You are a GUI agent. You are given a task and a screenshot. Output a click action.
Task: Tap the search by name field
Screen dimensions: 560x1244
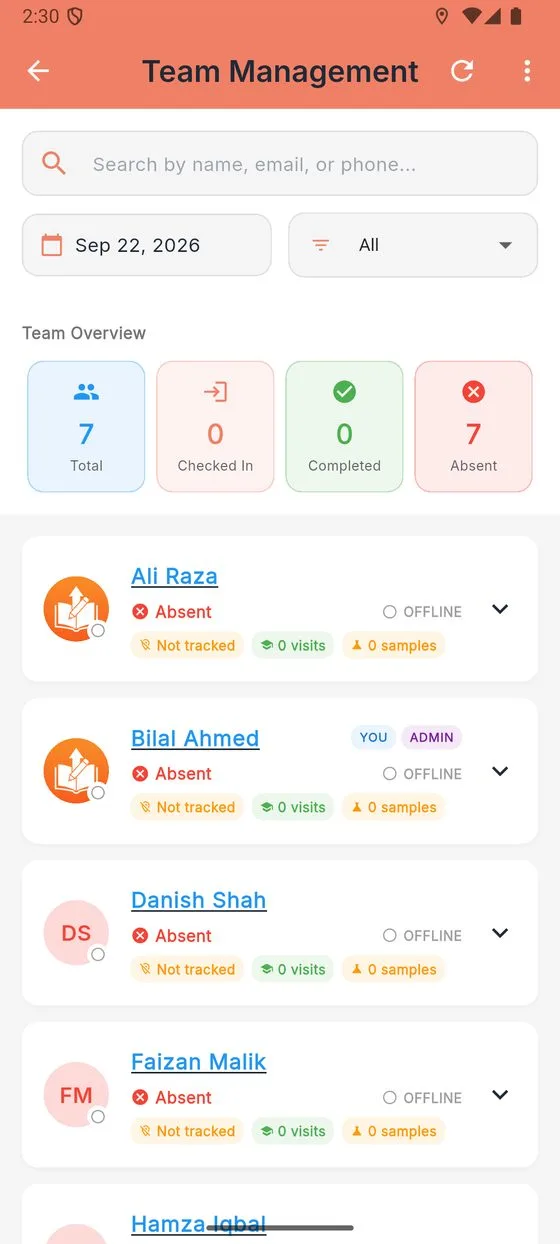(x=280, y=164)
